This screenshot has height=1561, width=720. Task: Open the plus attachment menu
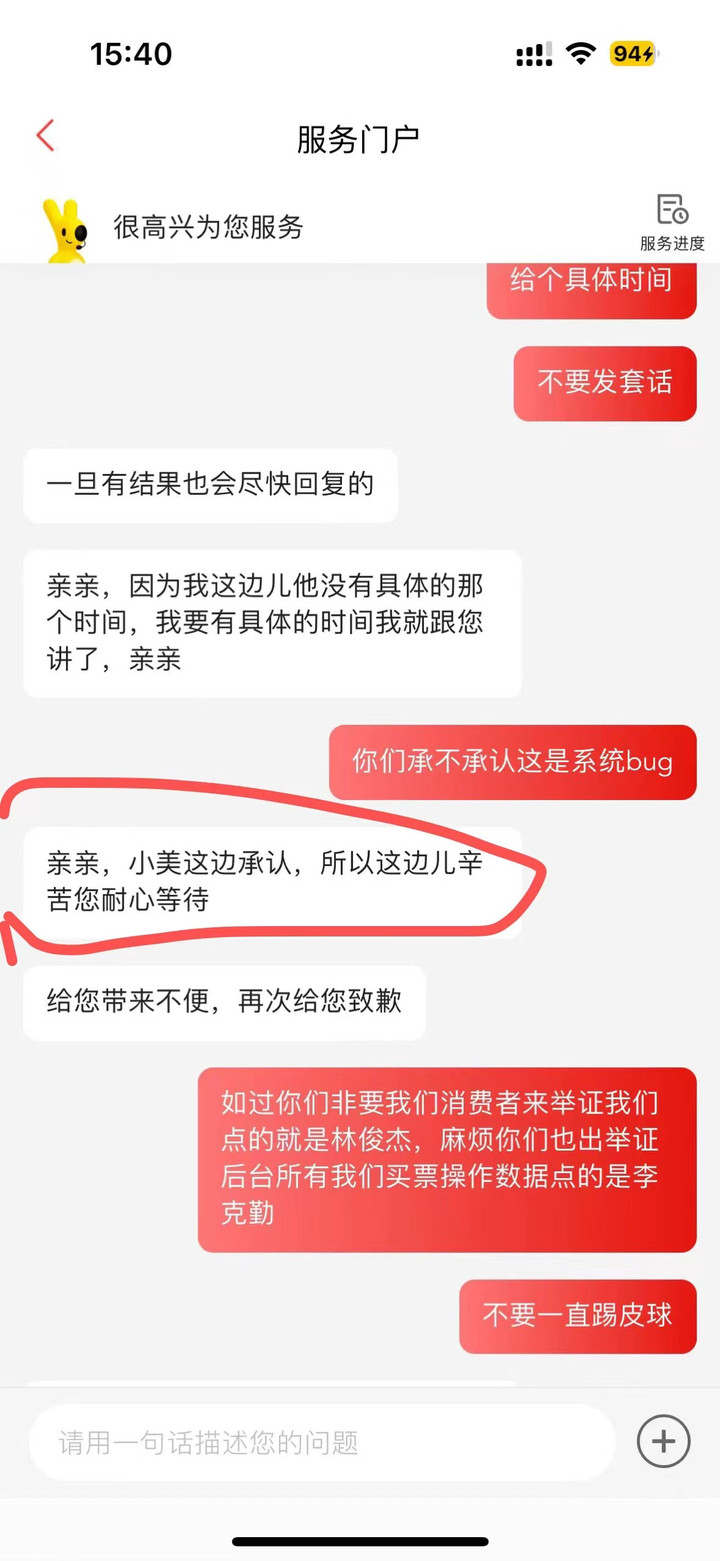coord(664,1442)
